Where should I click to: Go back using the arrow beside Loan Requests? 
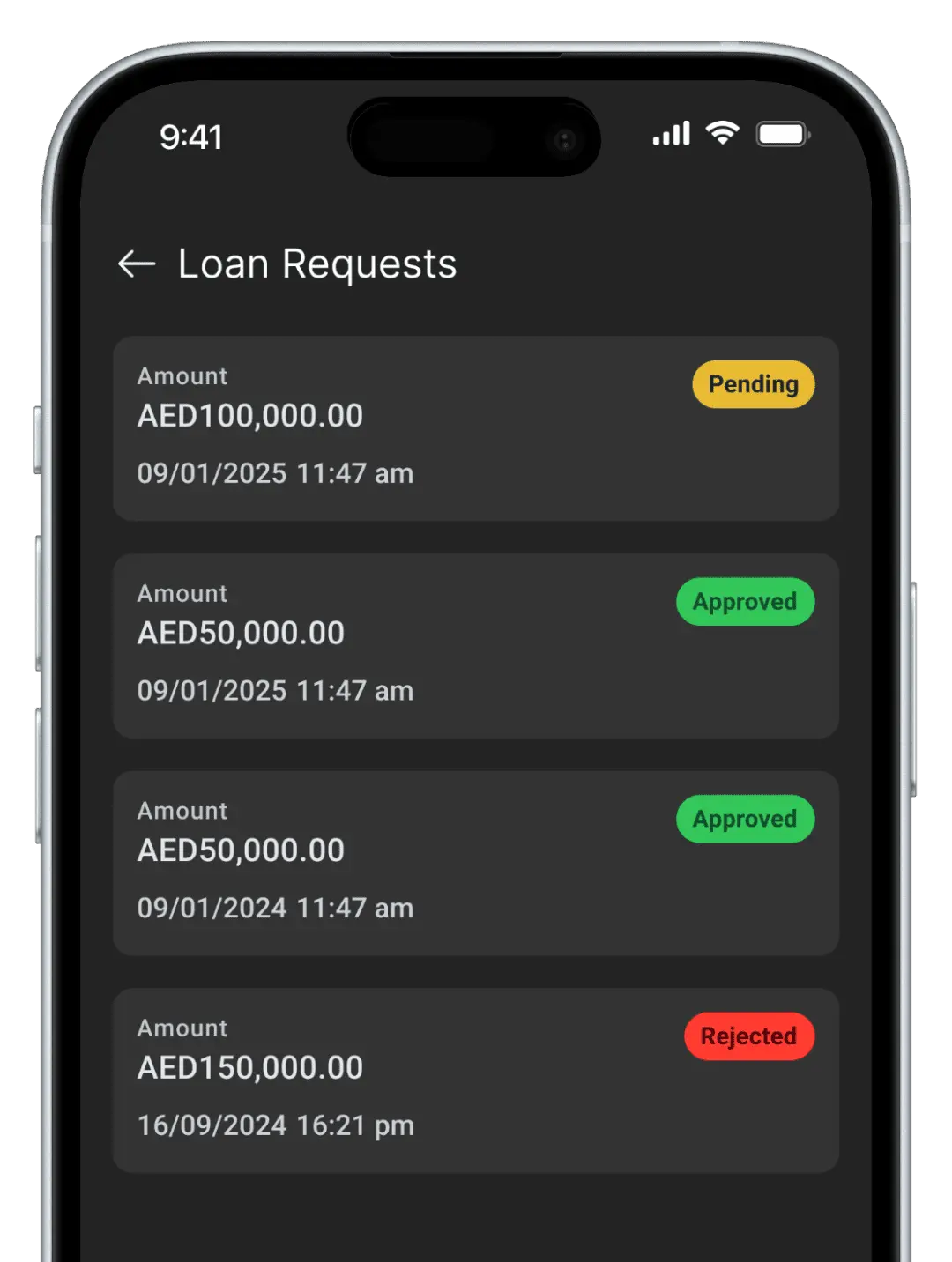coord(137,264)
